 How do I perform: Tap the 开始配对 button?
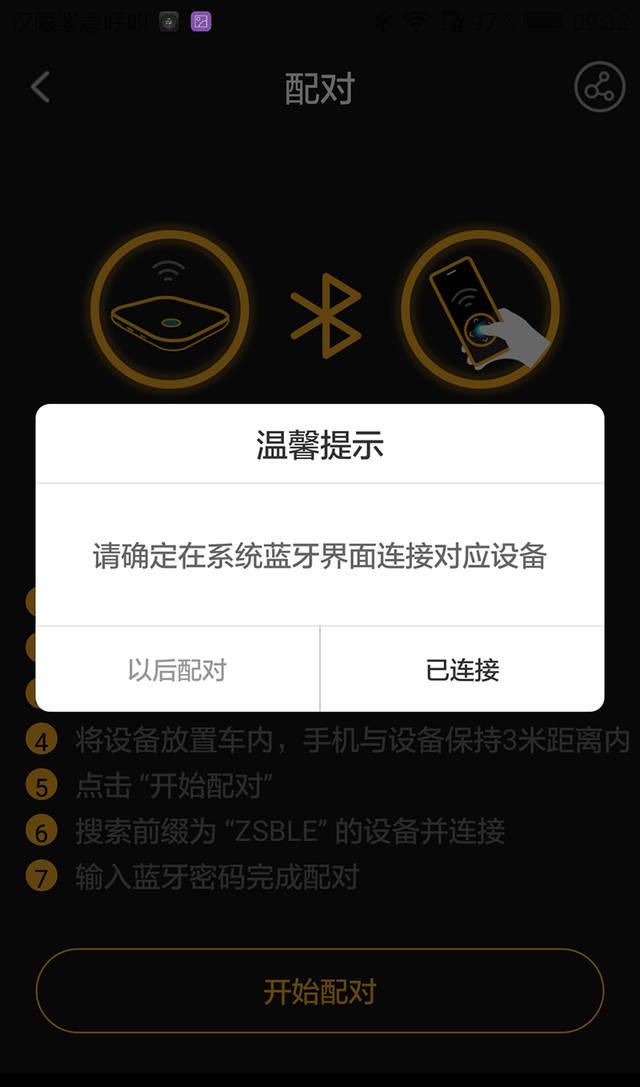tap(320, 991)
